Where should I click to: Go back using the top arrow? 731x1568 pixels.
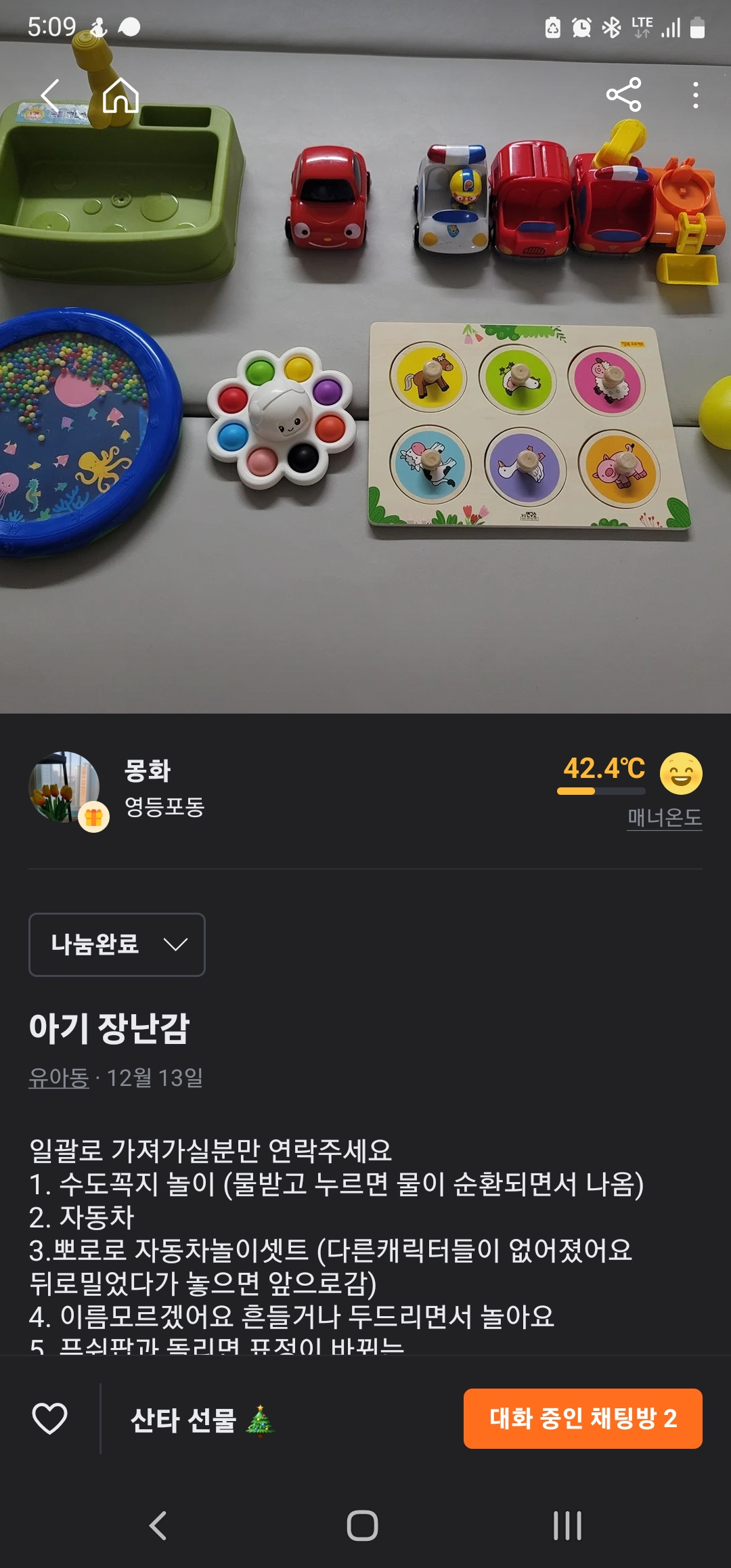tap(51, 95)
